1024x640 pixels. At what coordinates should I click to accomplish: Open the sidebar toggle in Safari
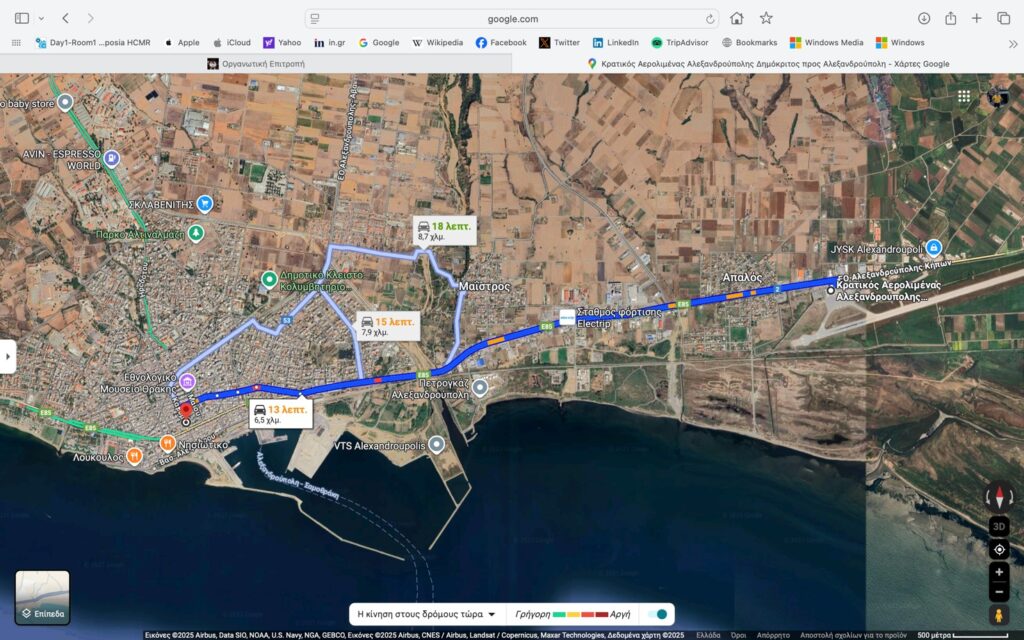click(22, 18)
